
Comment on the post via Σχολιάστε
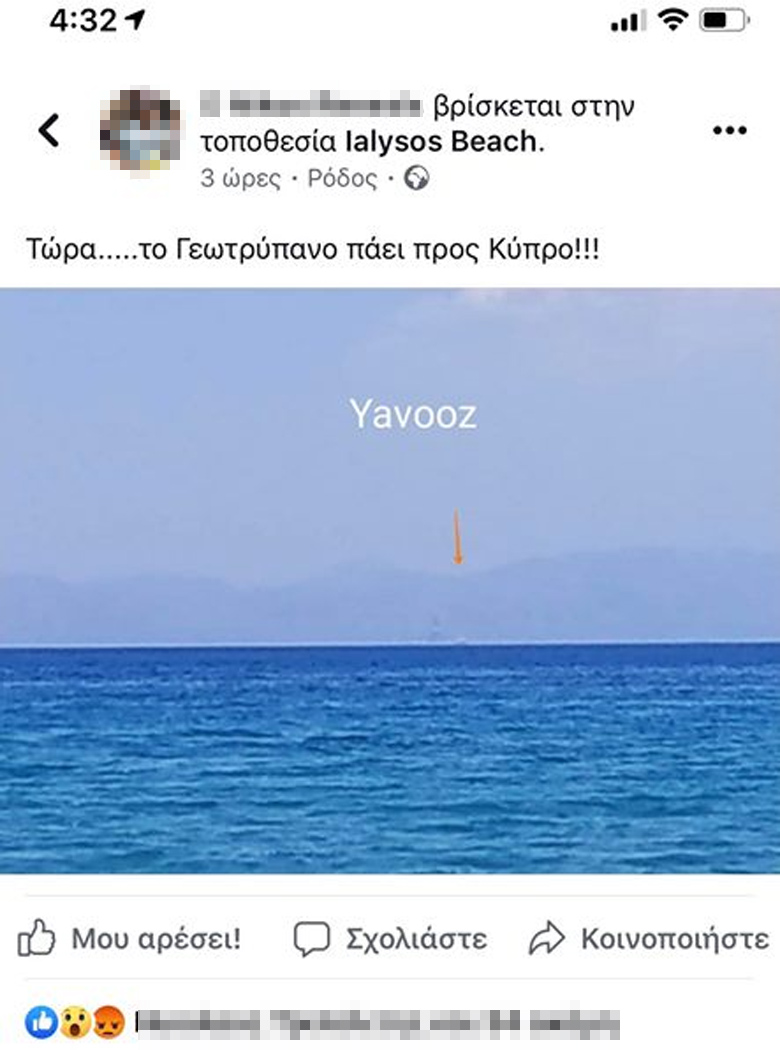point(390,939)
